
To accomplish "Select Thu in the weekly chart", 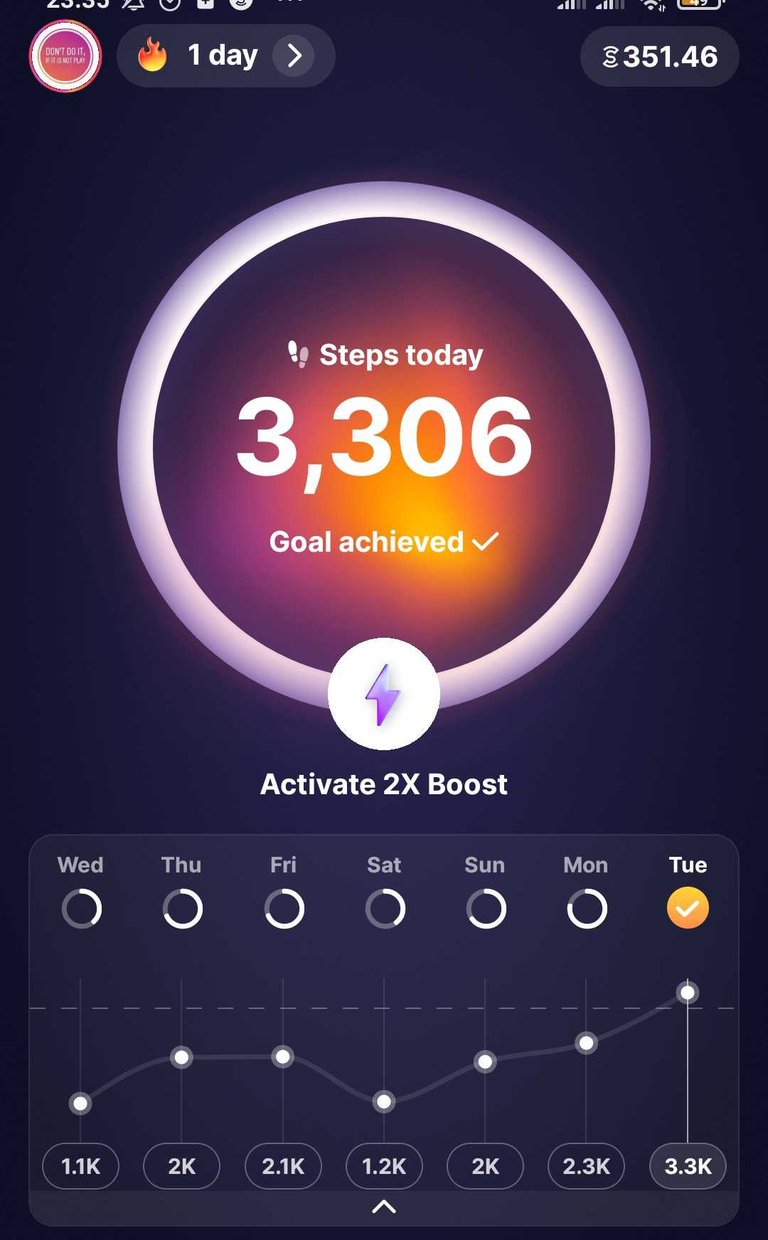I will 182,889.
